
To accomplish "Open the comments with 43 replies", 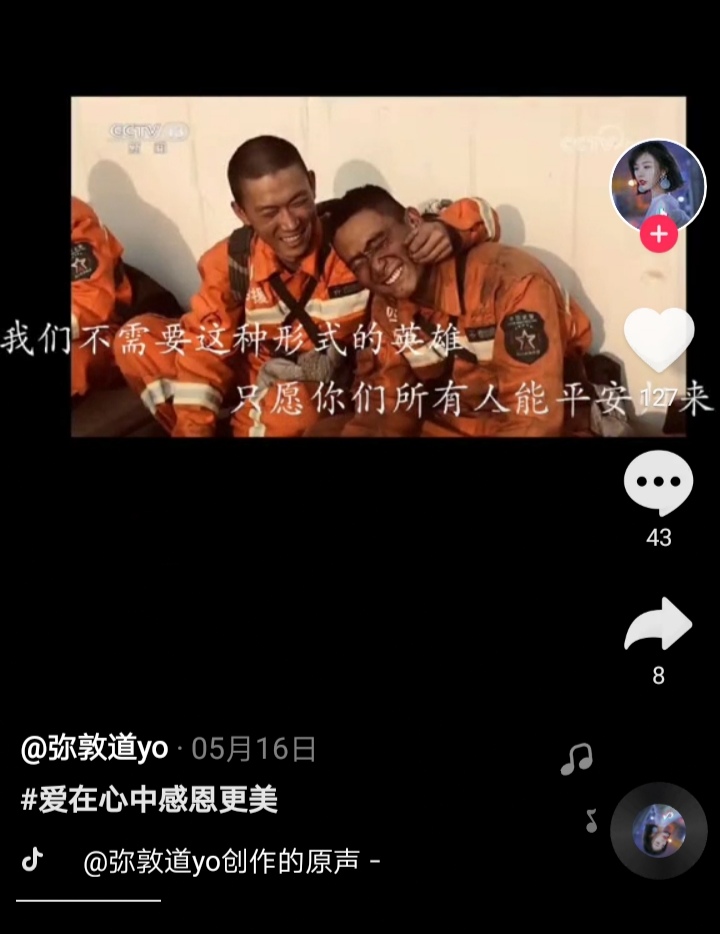I will 658,482.
